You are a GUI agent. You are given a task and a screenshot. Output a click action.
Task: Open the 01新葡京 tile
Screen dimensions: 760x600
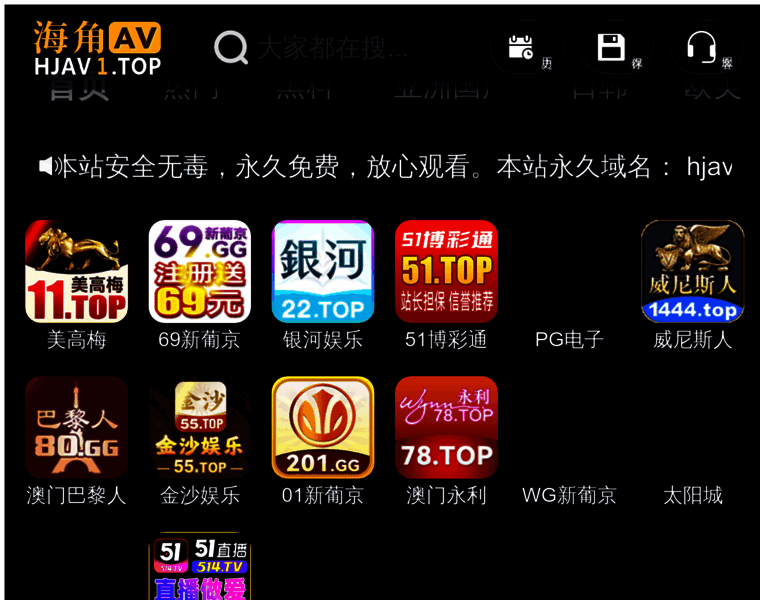[x=323, y=427]
